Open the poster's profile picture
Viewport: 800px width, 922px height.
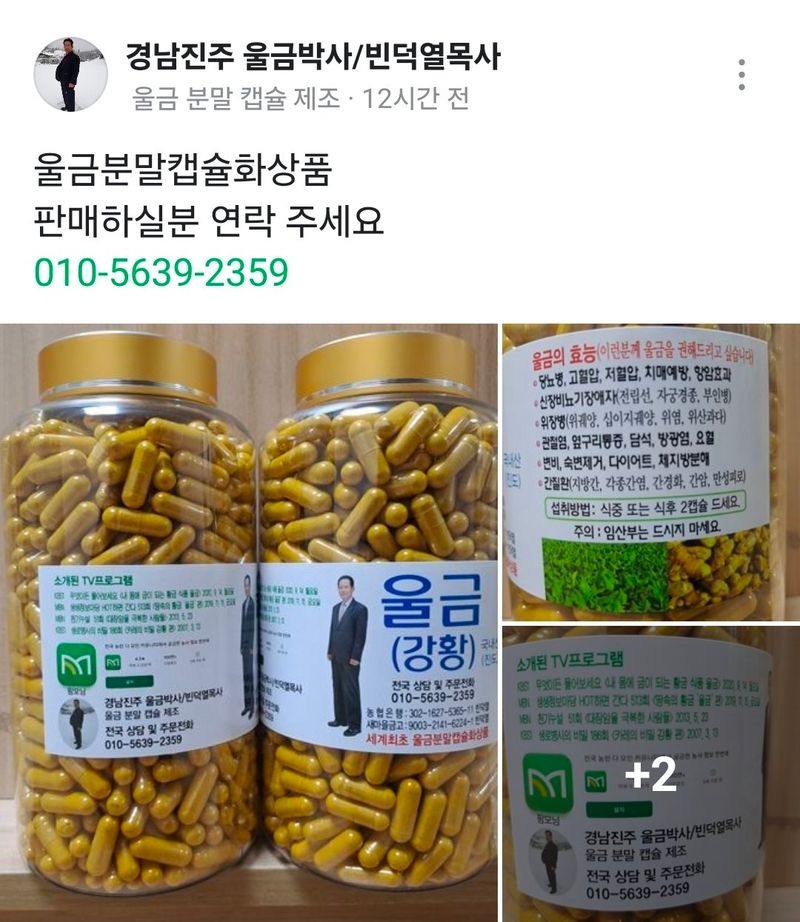[69, 75]
